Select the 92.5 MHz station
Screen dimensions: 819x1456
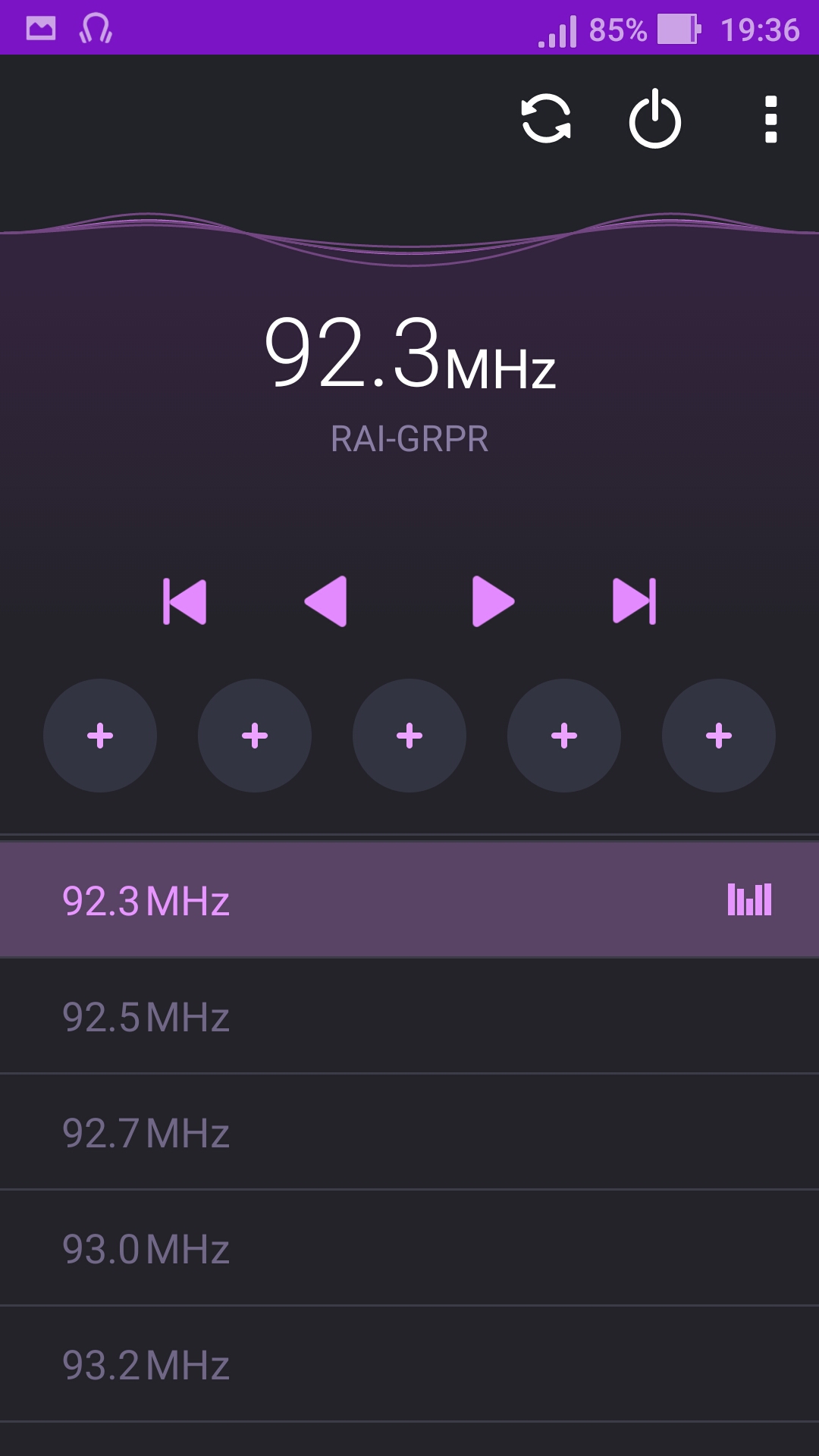[409, 1016]
